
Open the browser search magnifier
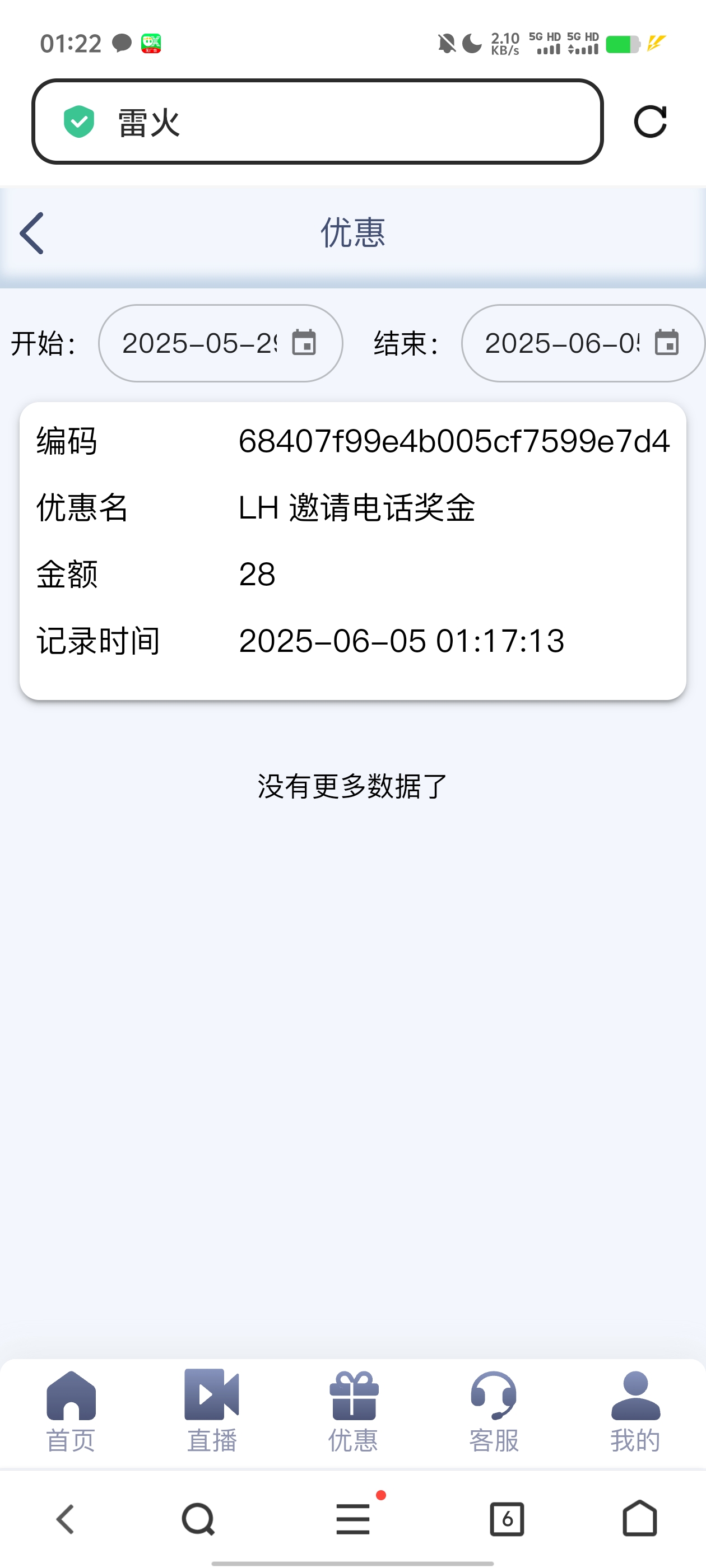pos(198,1519)
